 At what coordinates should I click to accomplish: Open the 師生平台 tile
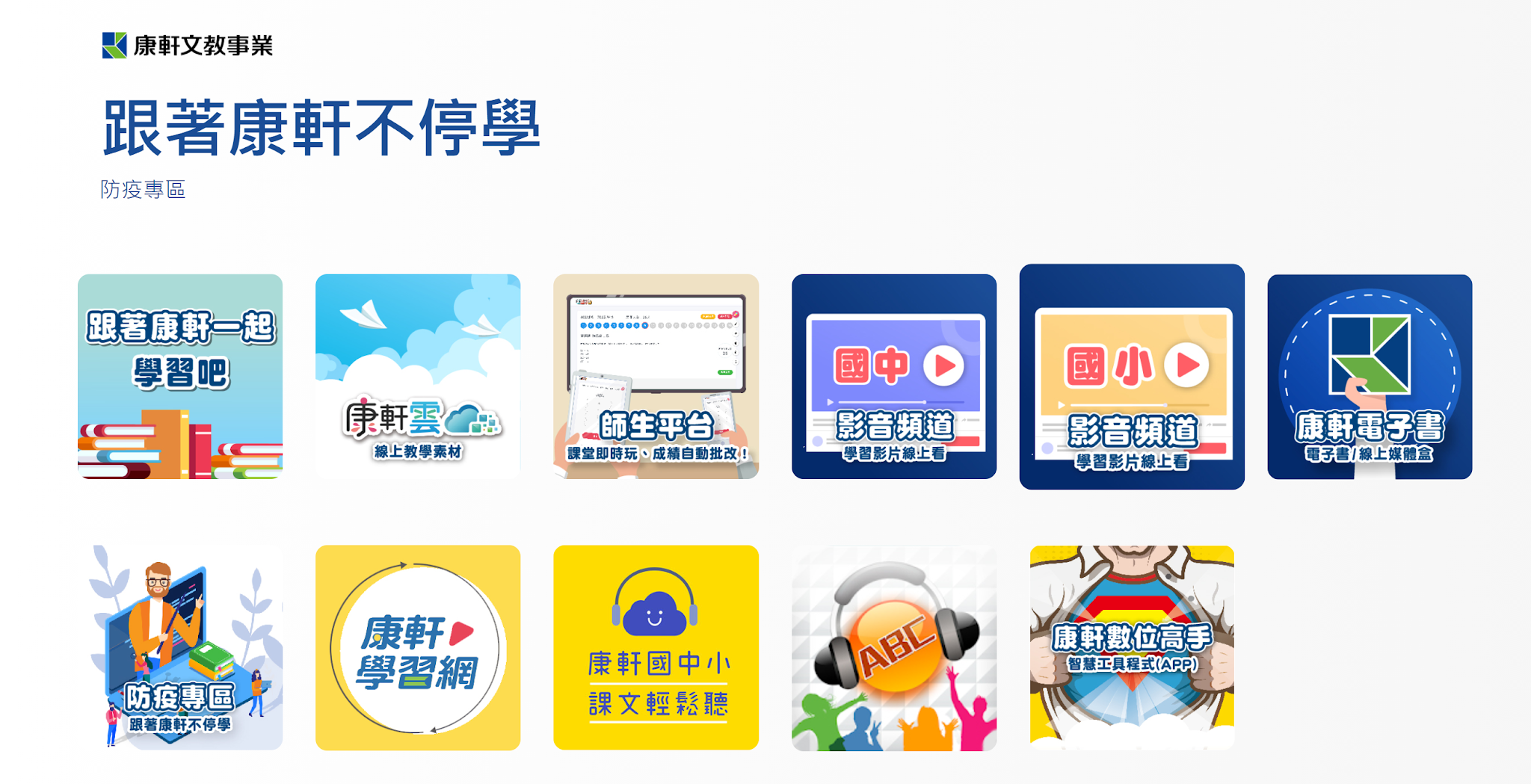click(656, 376)
